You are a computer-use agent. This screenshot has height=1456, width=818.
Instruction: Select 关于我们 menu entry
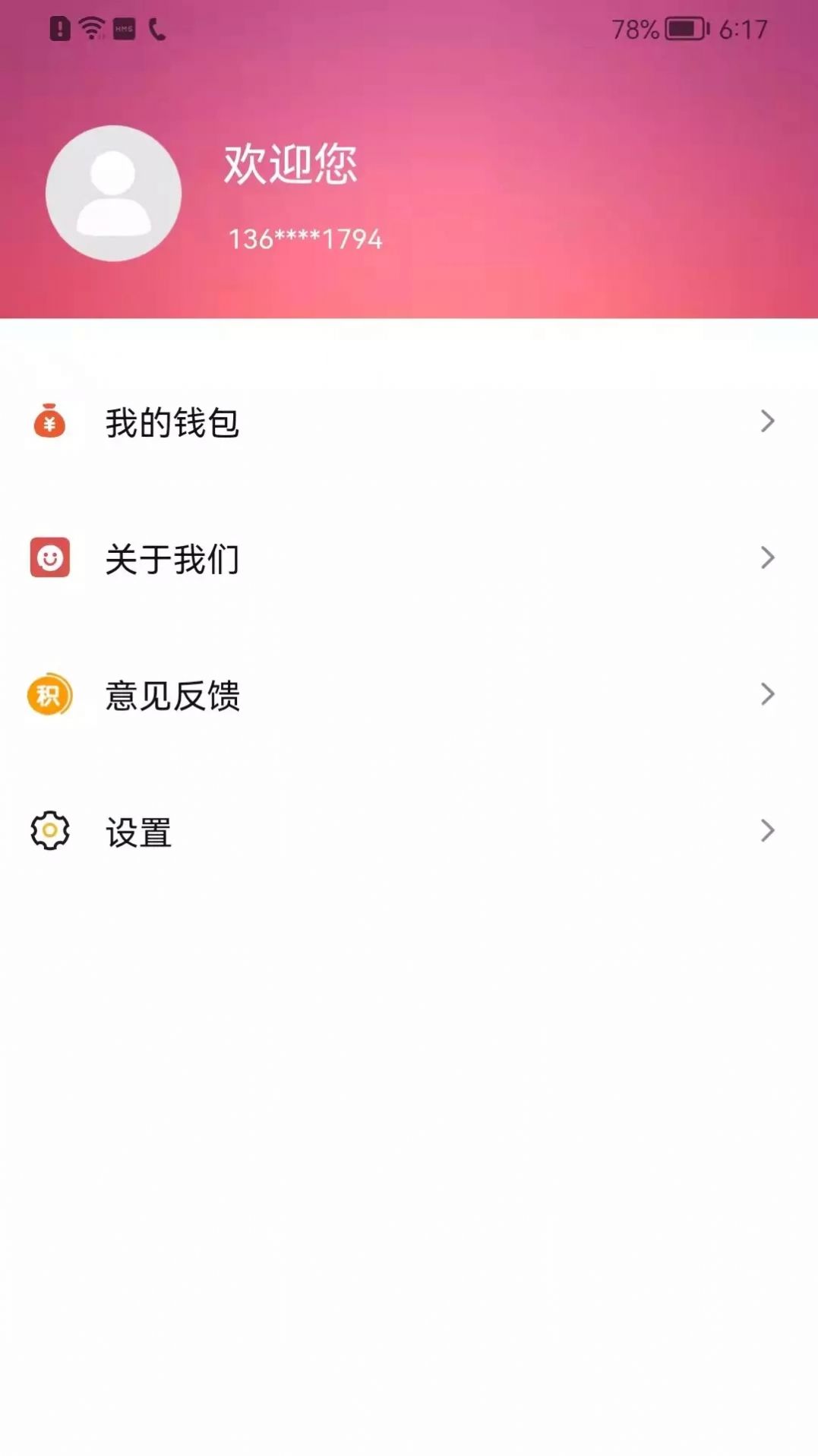(172, 560)
